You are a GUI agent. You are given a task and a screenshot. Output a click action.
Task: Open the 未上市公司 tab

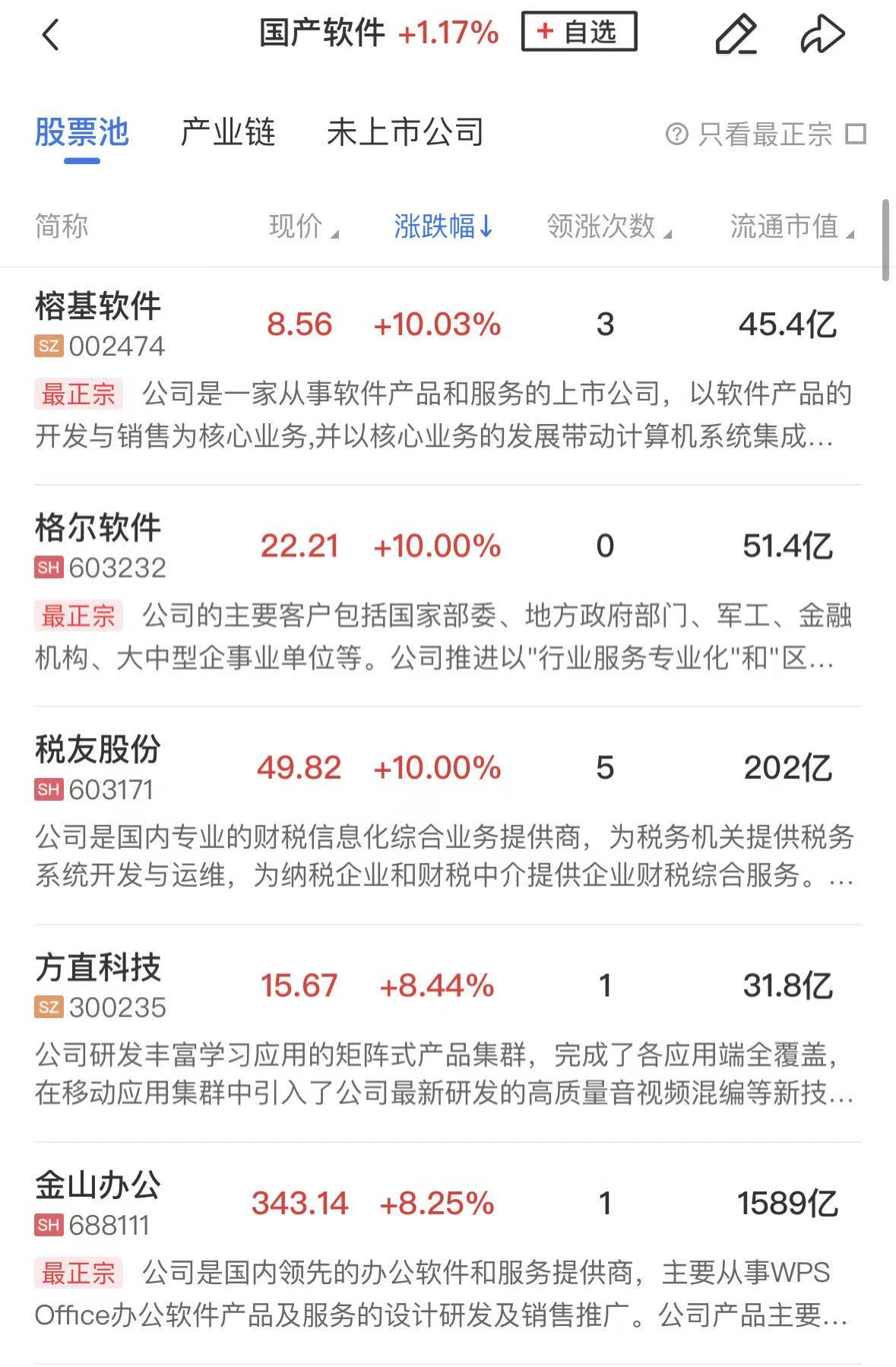pyautogui.click(x=405, y=133)
